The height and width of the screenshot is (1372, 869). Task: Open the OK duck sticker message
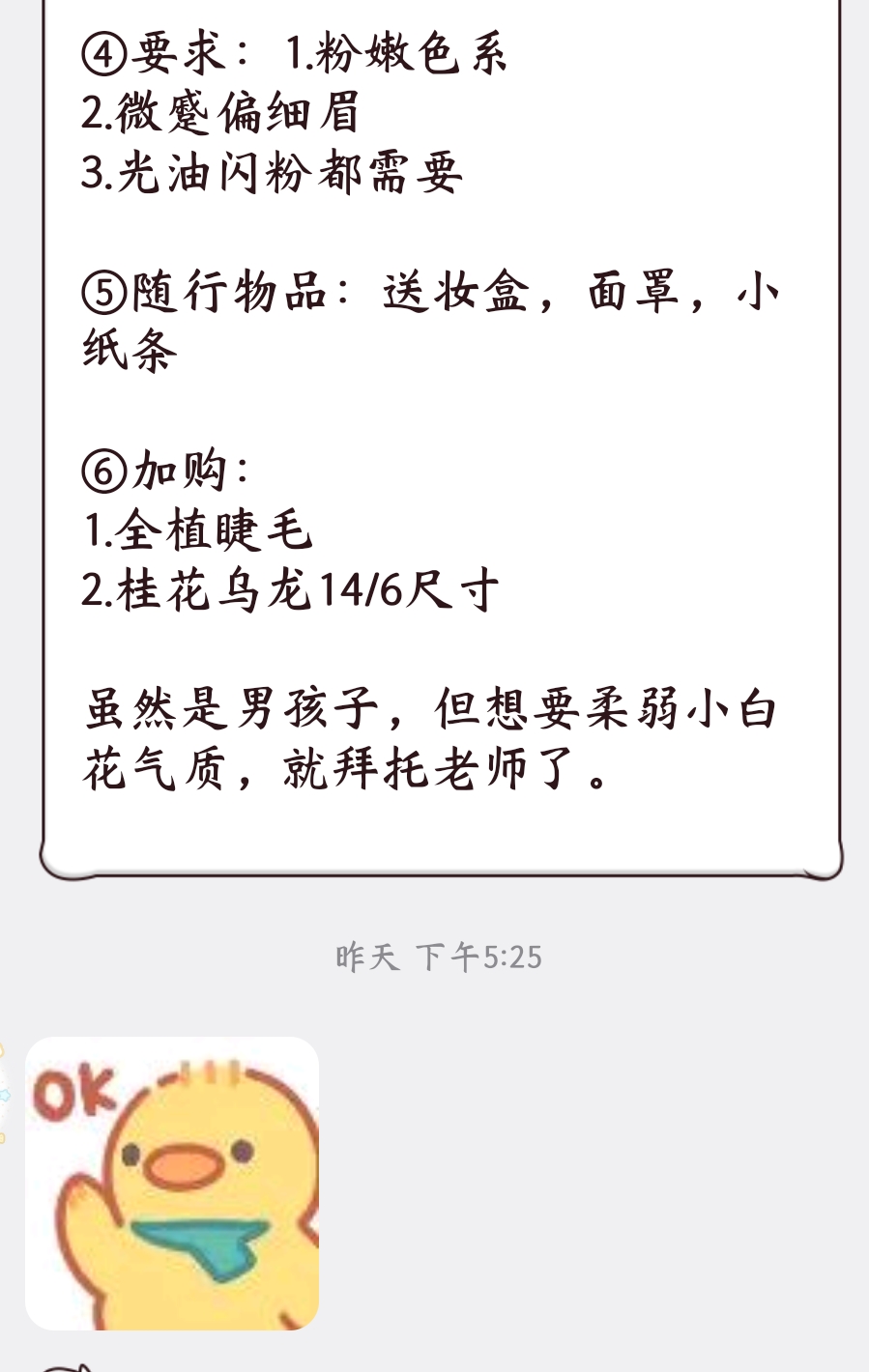[x=172, y=1183]
